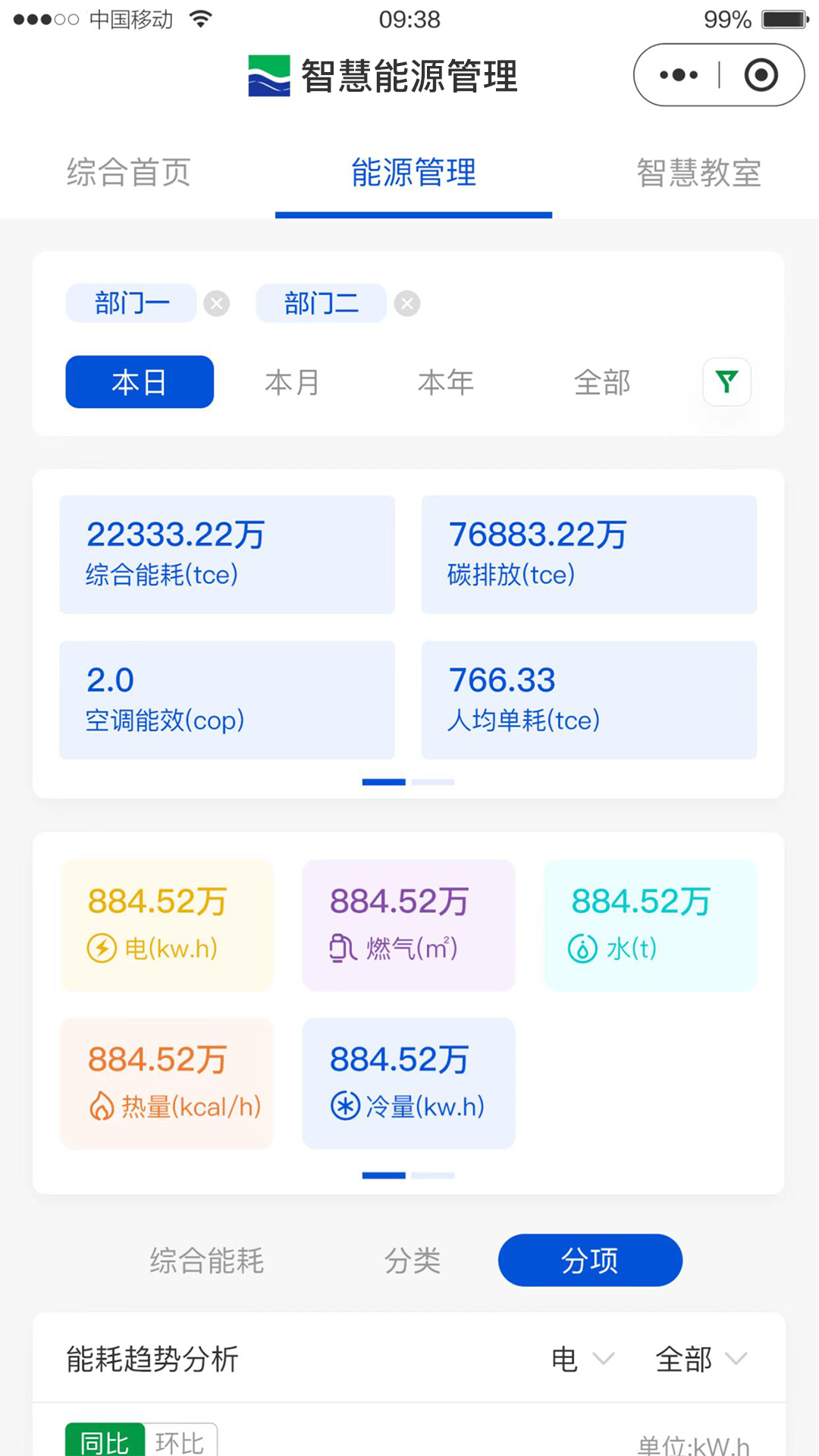The width and height of the screenshot is (819, 1456).
Task: Select the 热量 flame icon
Action: 100,1106
